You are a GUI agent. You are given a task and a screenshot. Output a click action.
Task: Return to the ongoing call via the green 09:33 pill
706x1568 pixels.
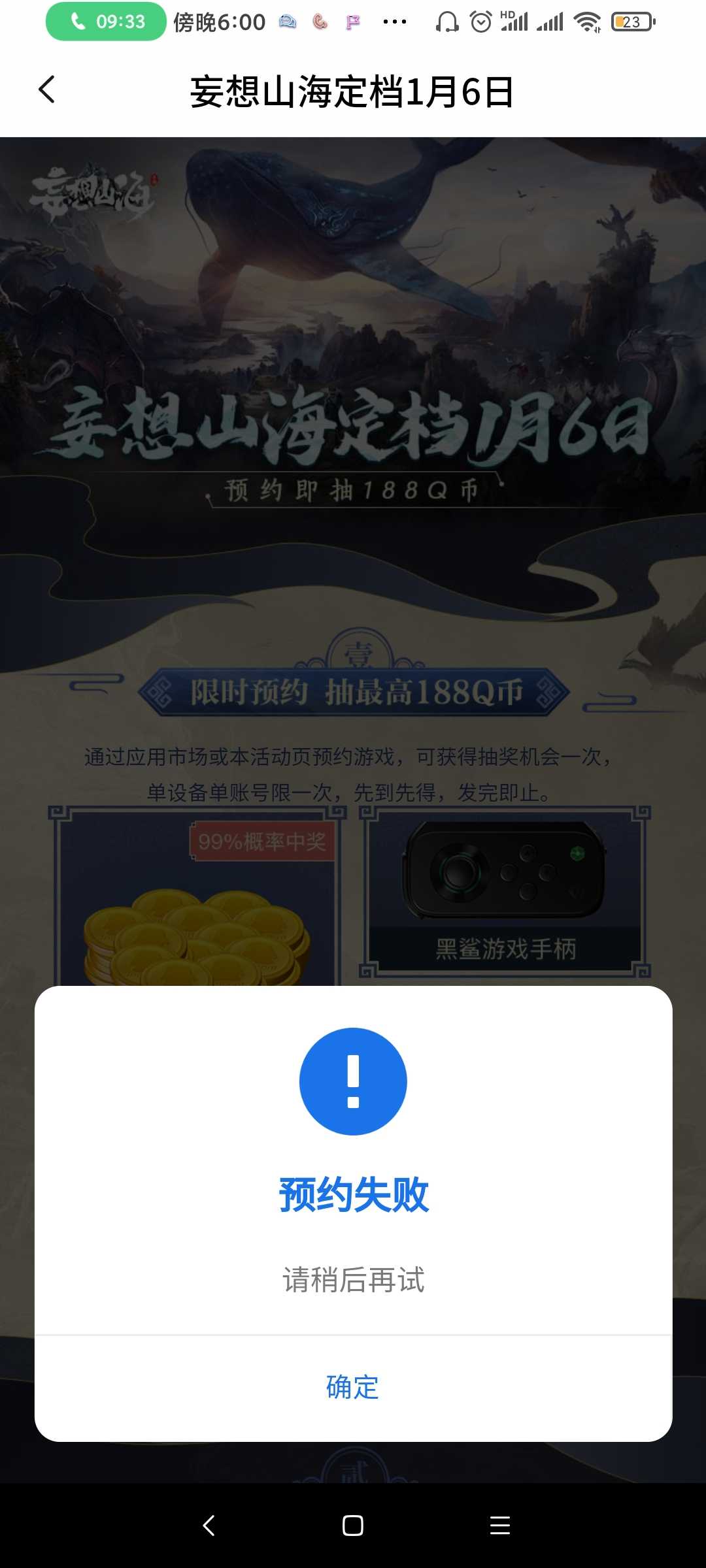pos(106,22)
